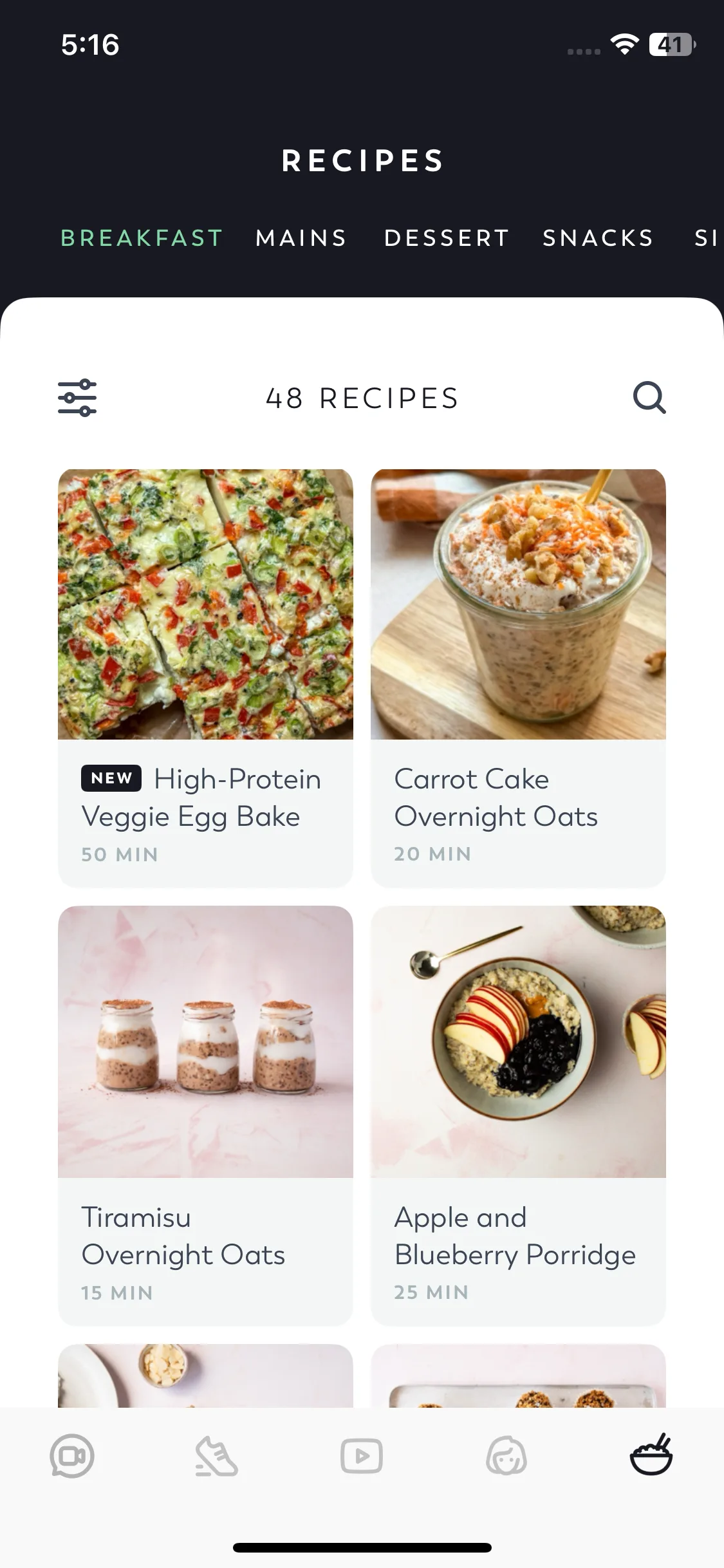Switch to the Mains tab
This screenshot has width=724, height=1568.
(x=301, y=238)
